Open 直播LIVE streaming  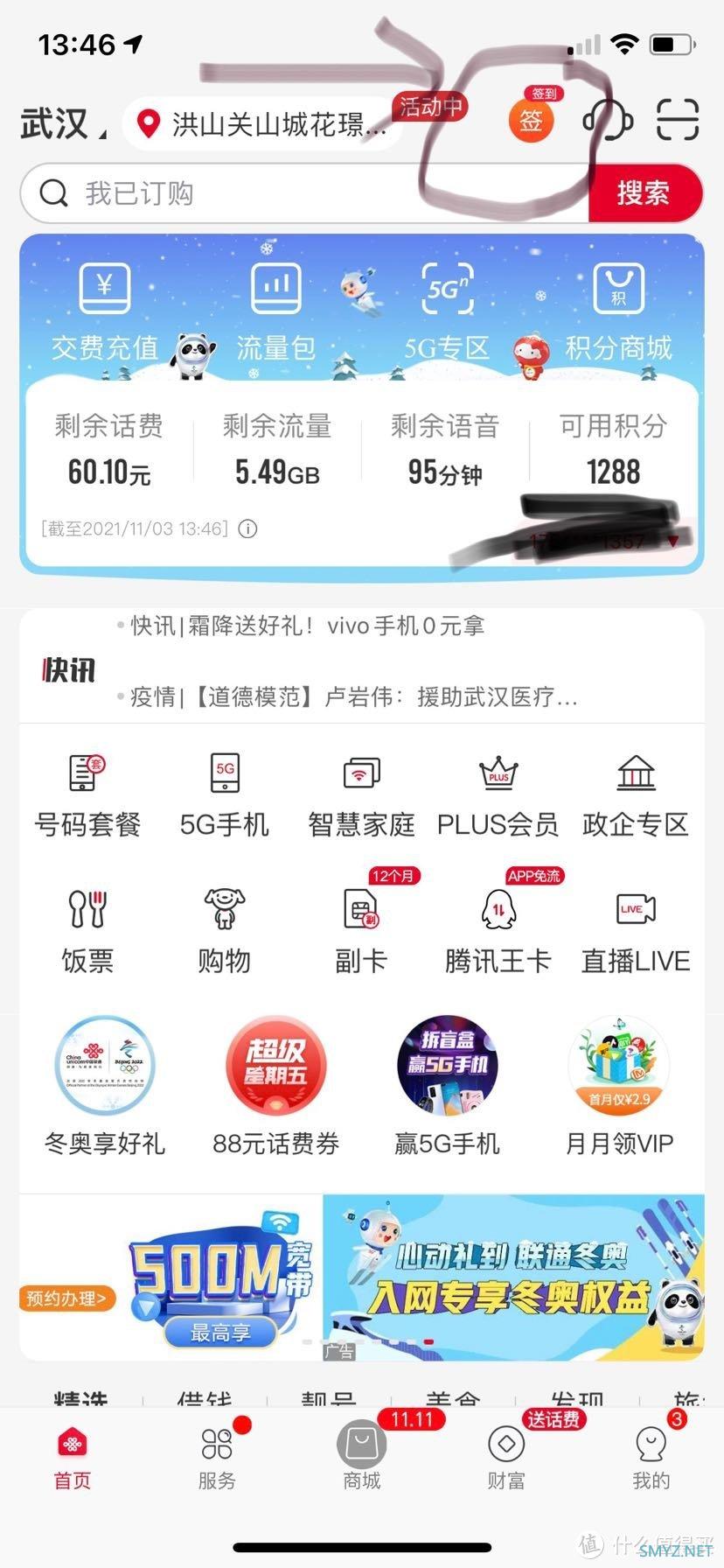636,930
